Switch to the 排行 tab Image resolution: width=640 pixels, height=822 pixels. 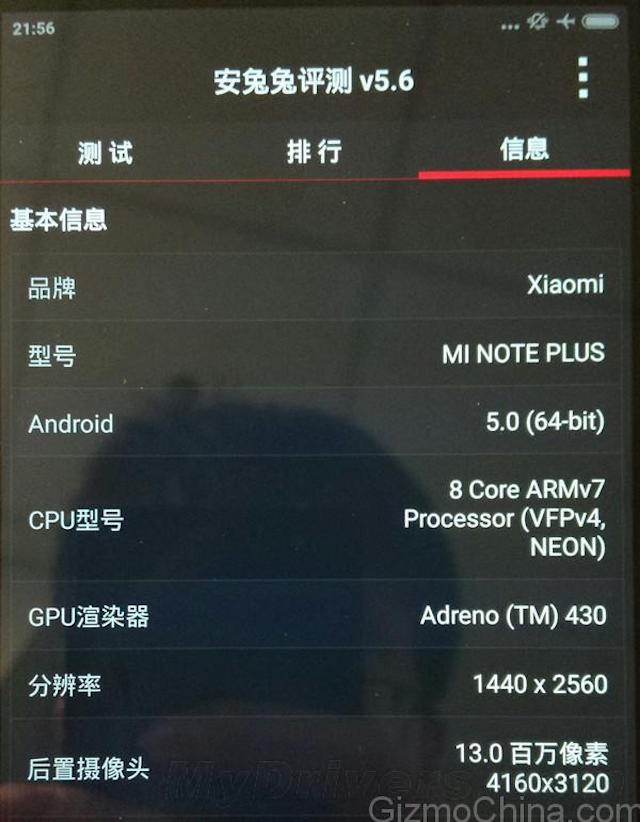pos(314,152)
